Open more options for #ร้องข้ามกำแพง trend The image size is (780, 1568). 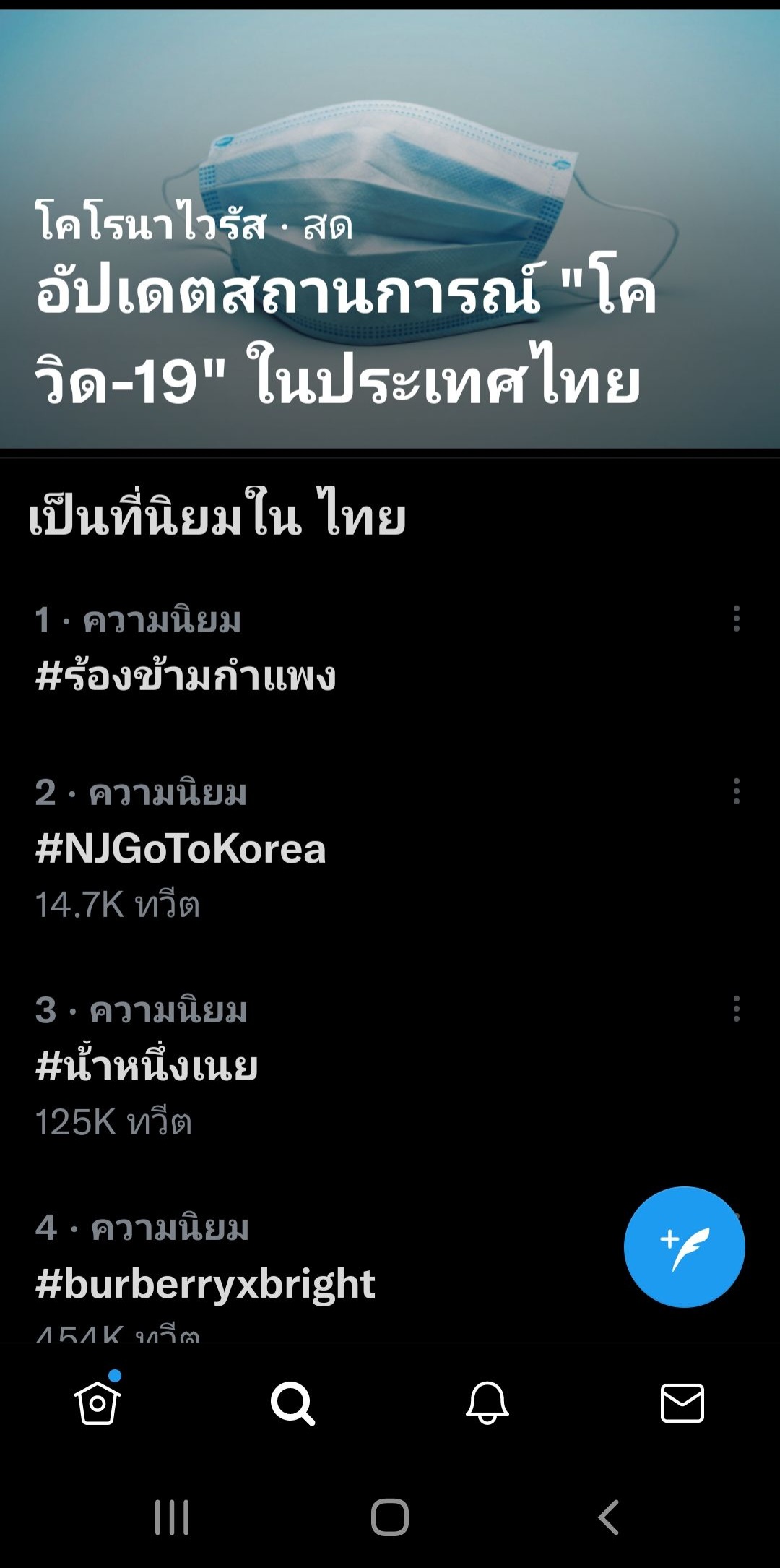coord(736,619)
